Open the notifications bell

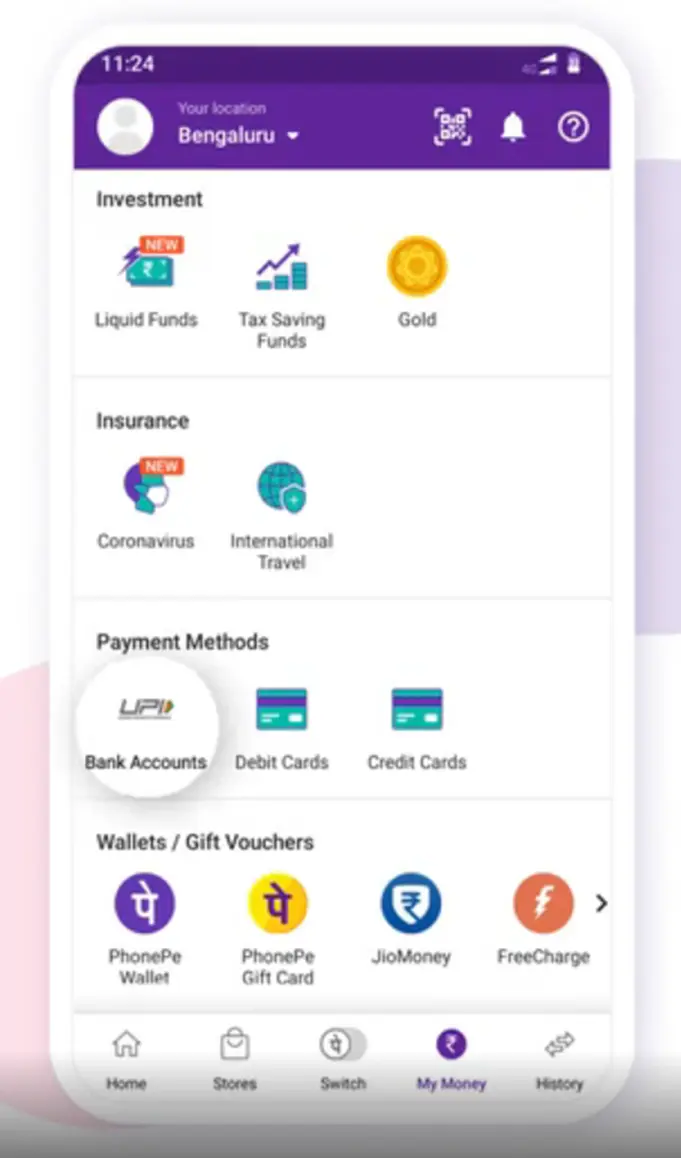pos(513,128)
